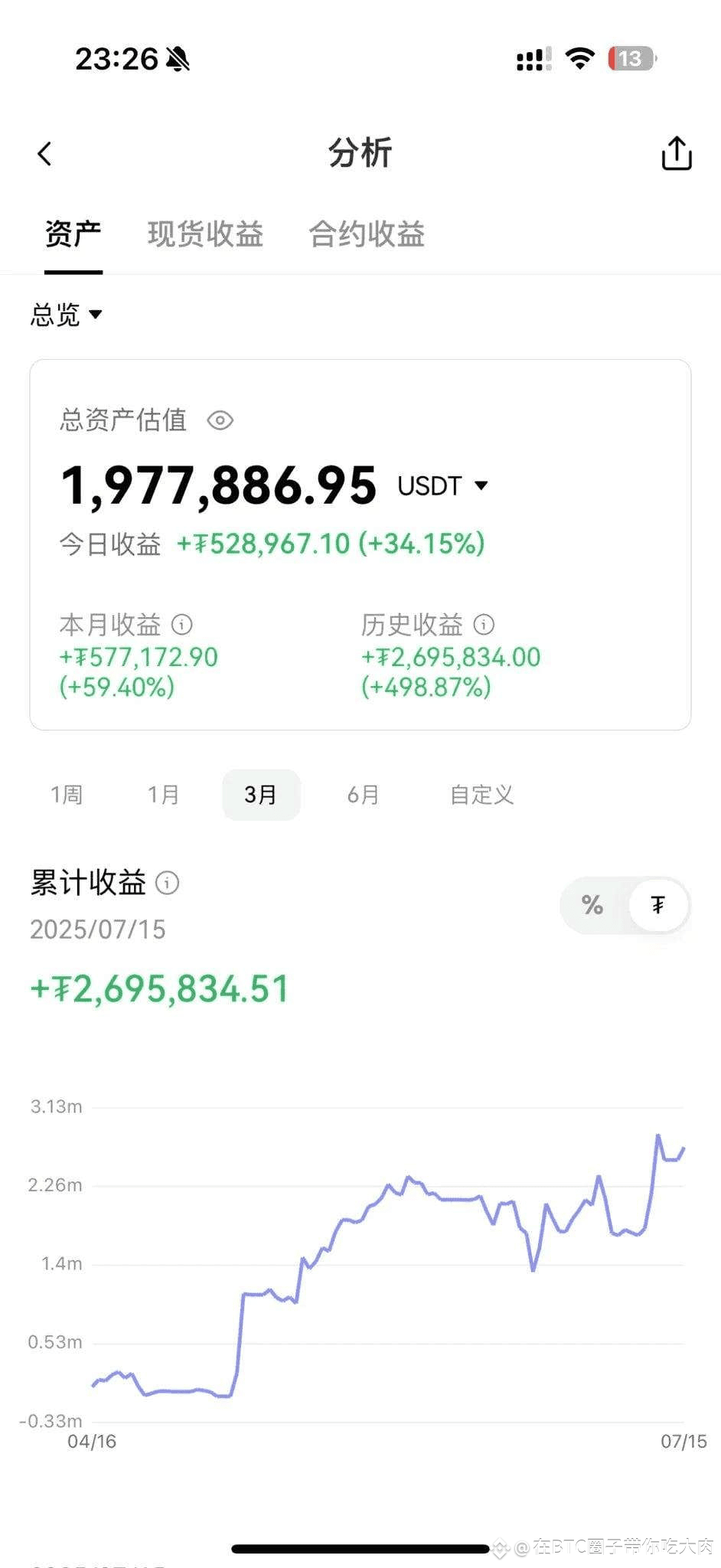Select the 3月 time range

click(261, 795)
